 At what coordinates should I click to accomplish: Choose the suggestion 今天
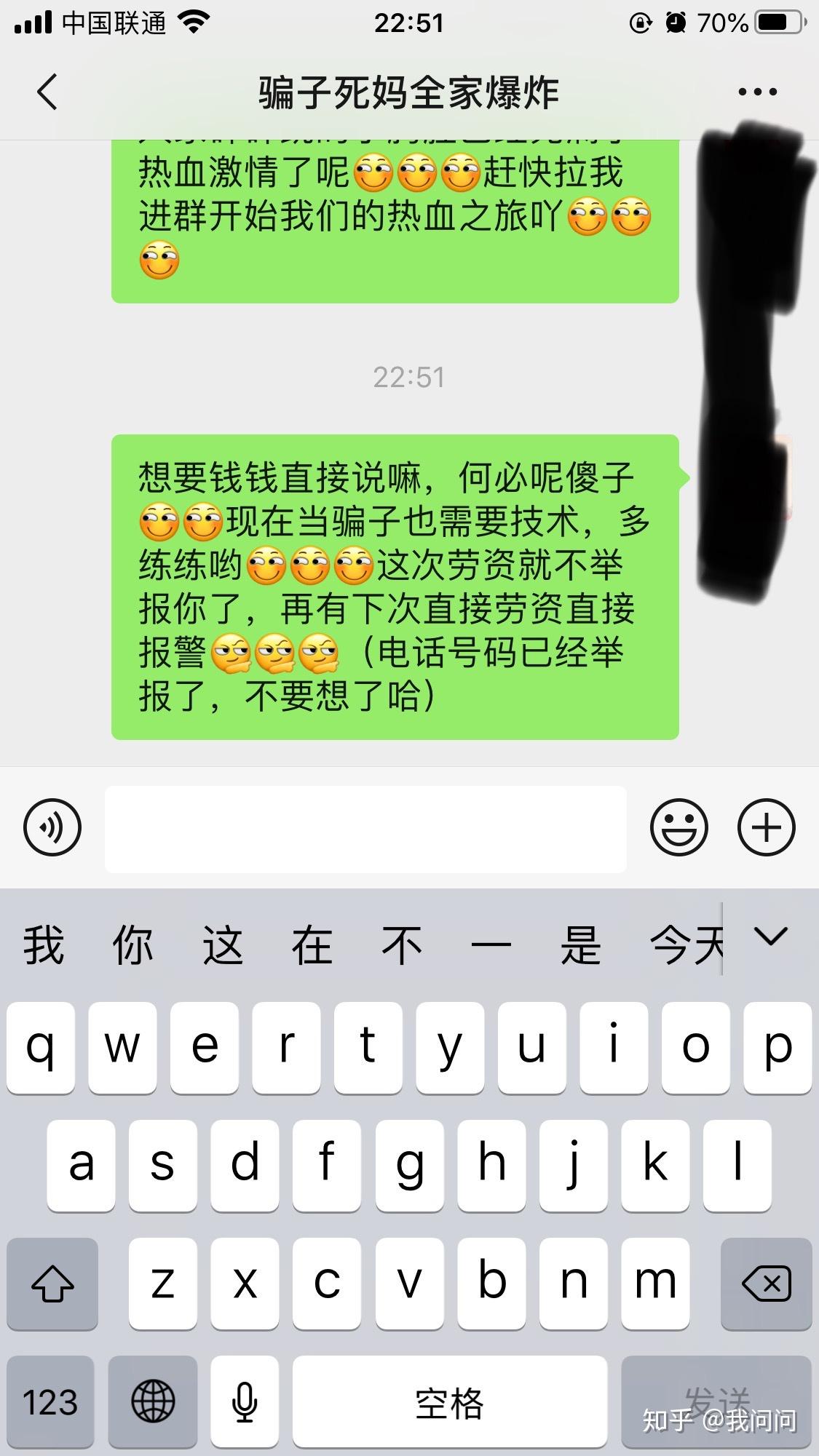coord(684,945)
